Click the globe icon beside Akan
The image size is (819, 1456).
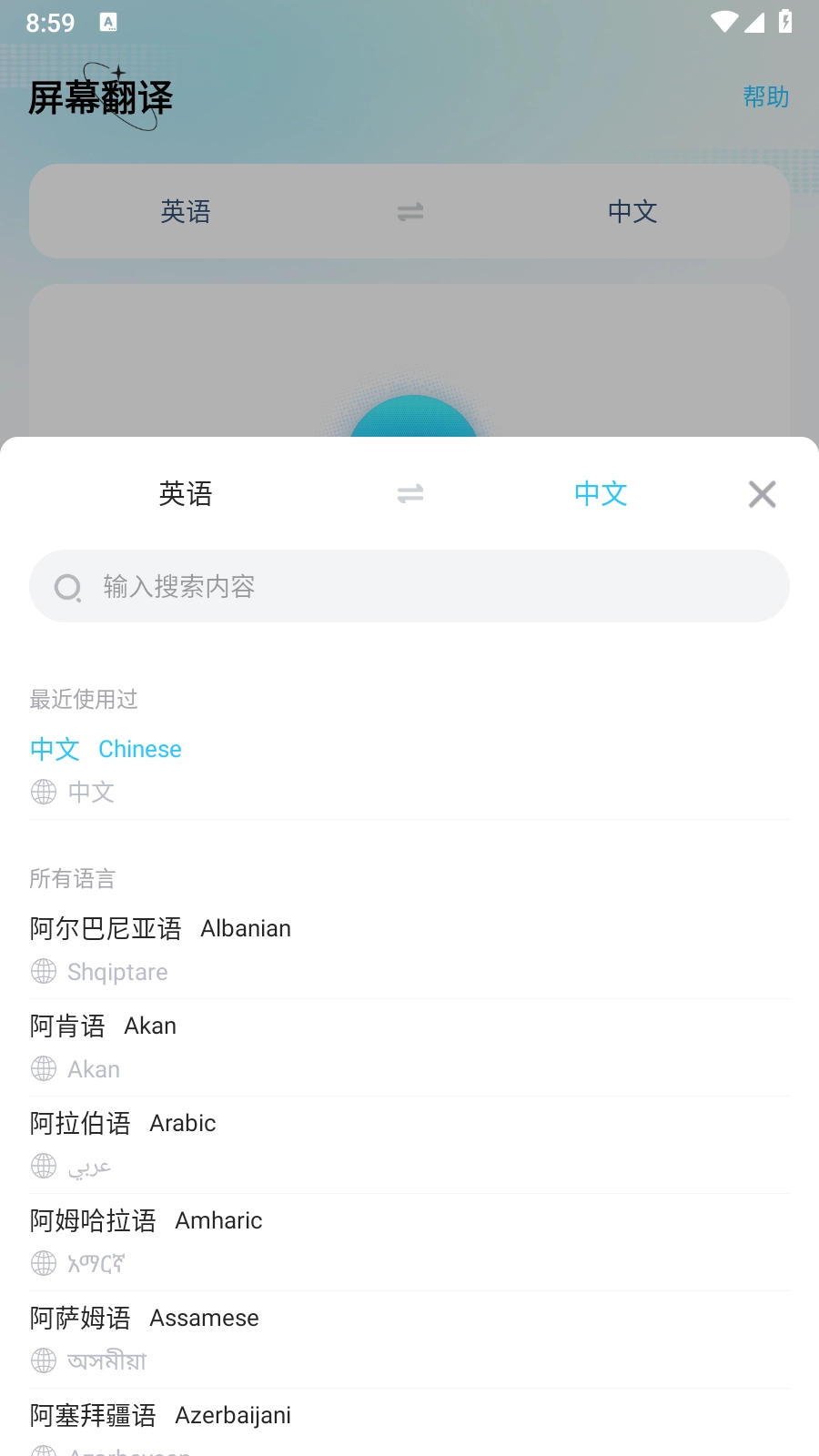(x=43, y=1068)
